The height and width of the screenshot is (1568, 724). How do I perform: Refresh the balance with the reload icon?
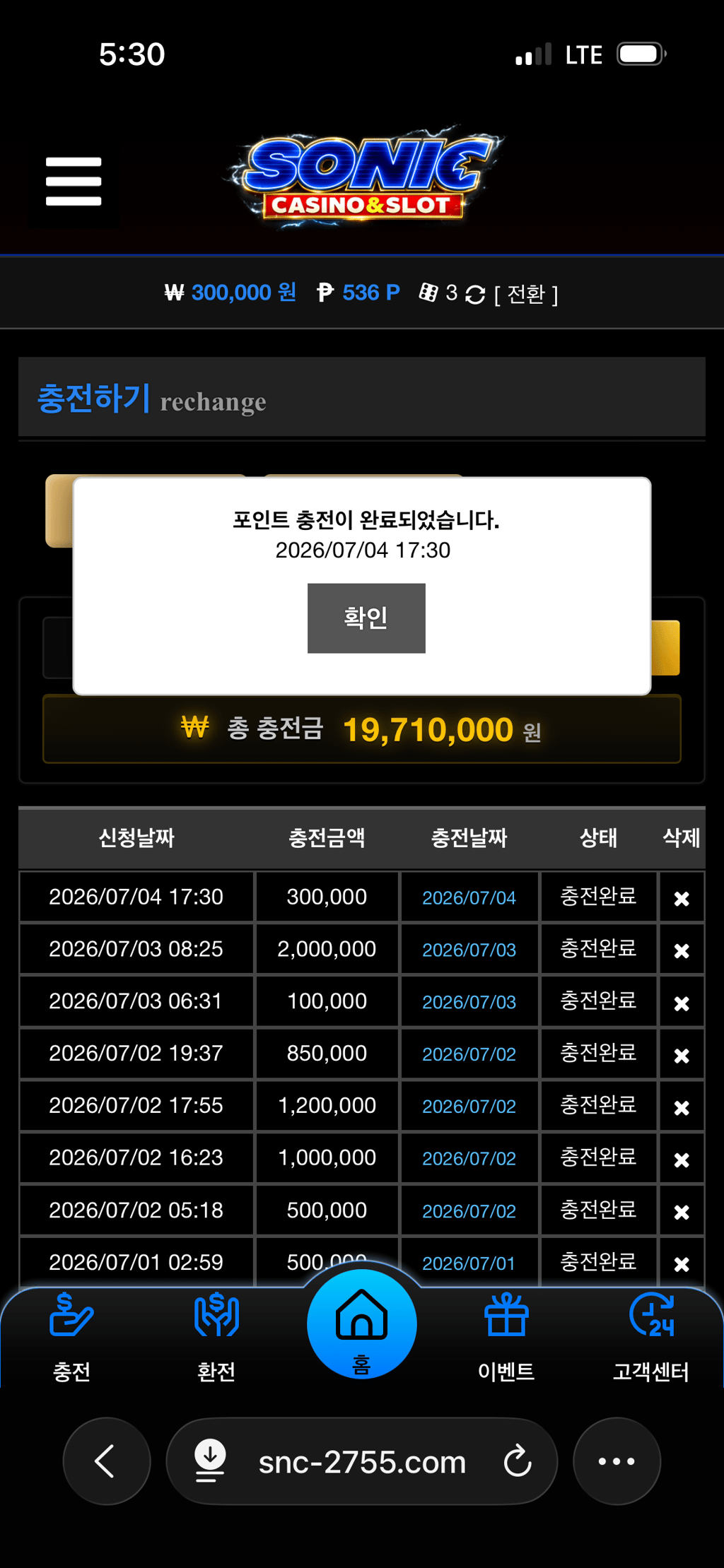point(475,294)
